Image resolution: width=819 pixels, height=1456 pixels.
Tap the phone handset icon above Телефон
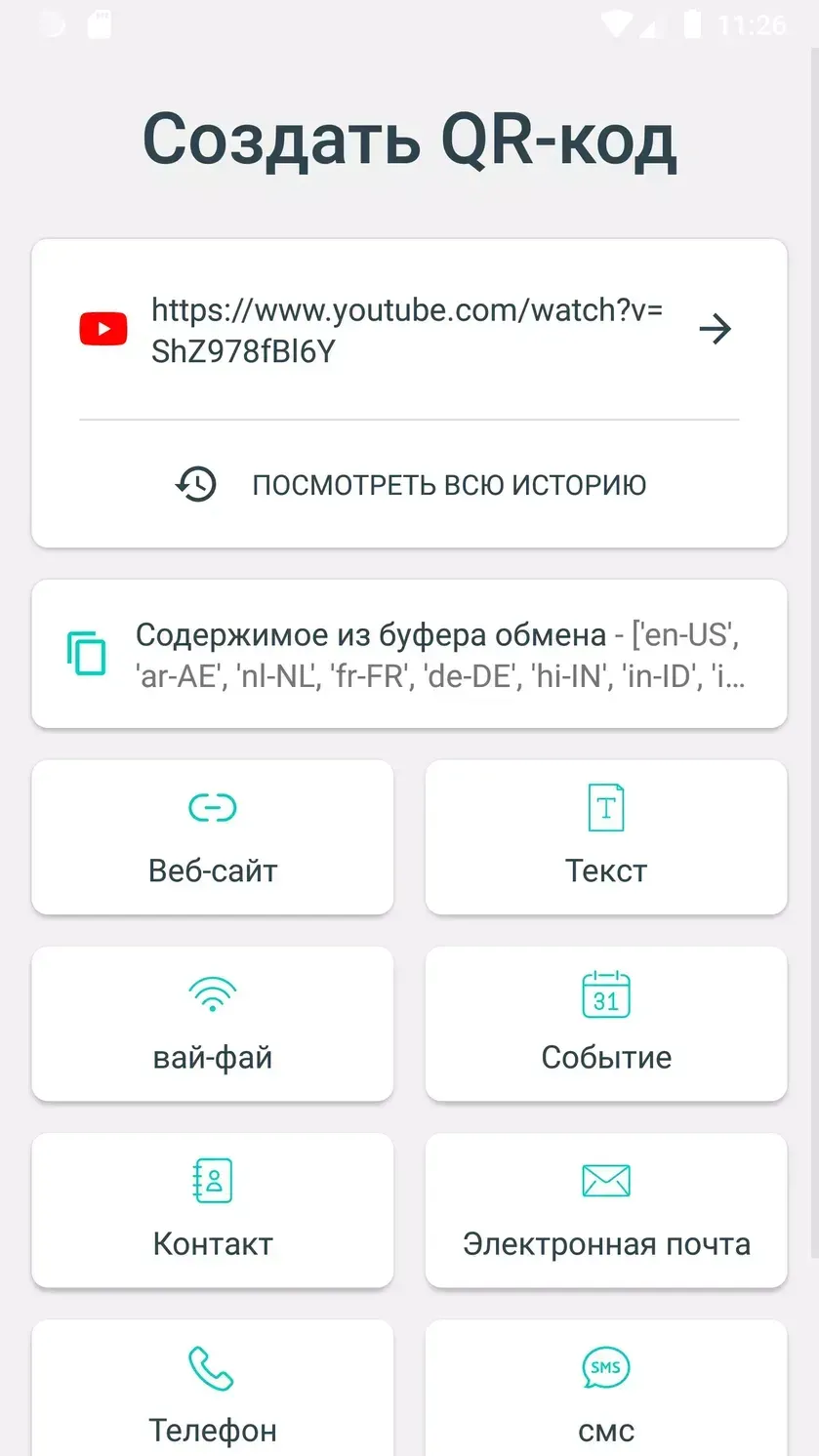tap(212, 1367)
